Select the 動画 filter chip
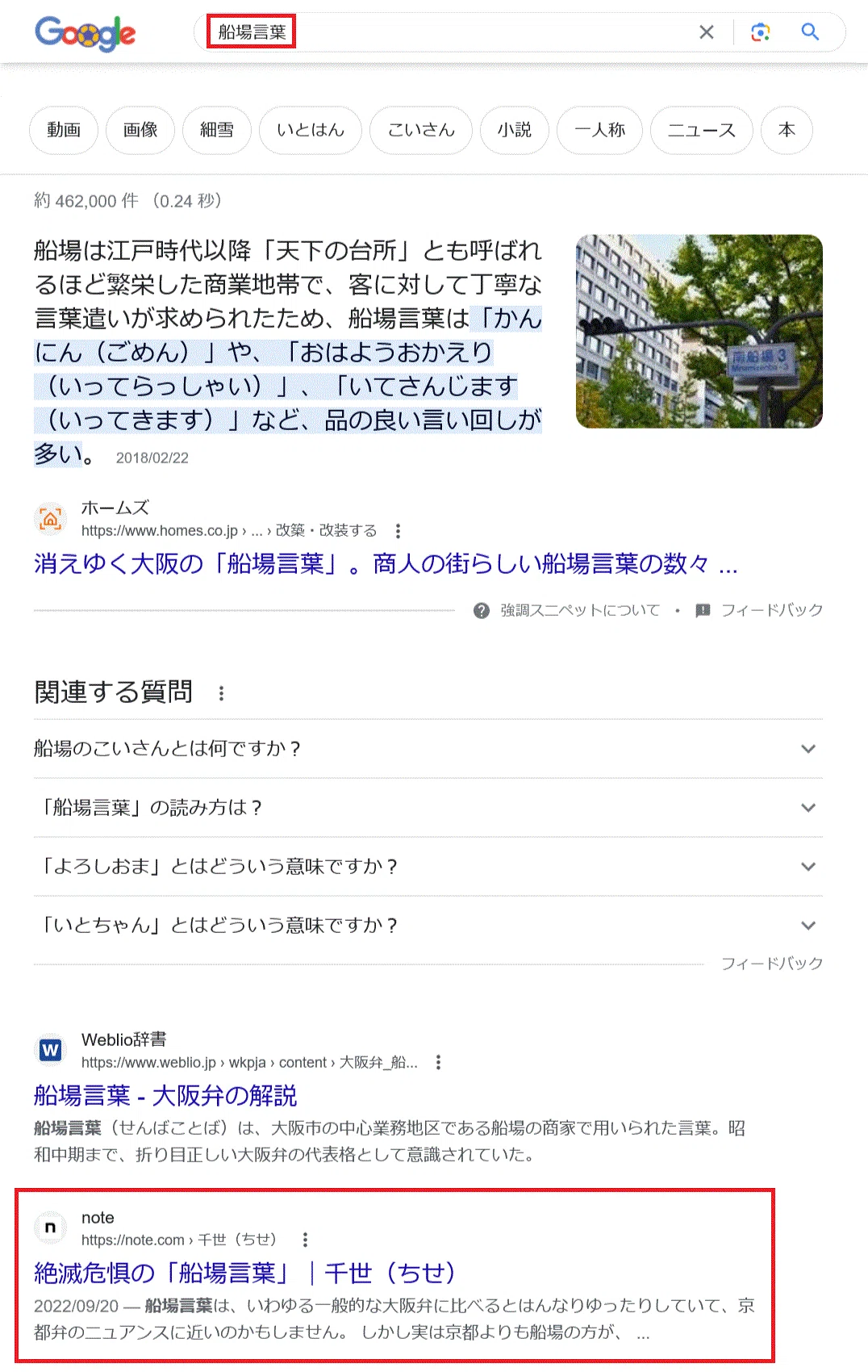The height and width of the screenshot is (1372, 868). coord(64,130)
